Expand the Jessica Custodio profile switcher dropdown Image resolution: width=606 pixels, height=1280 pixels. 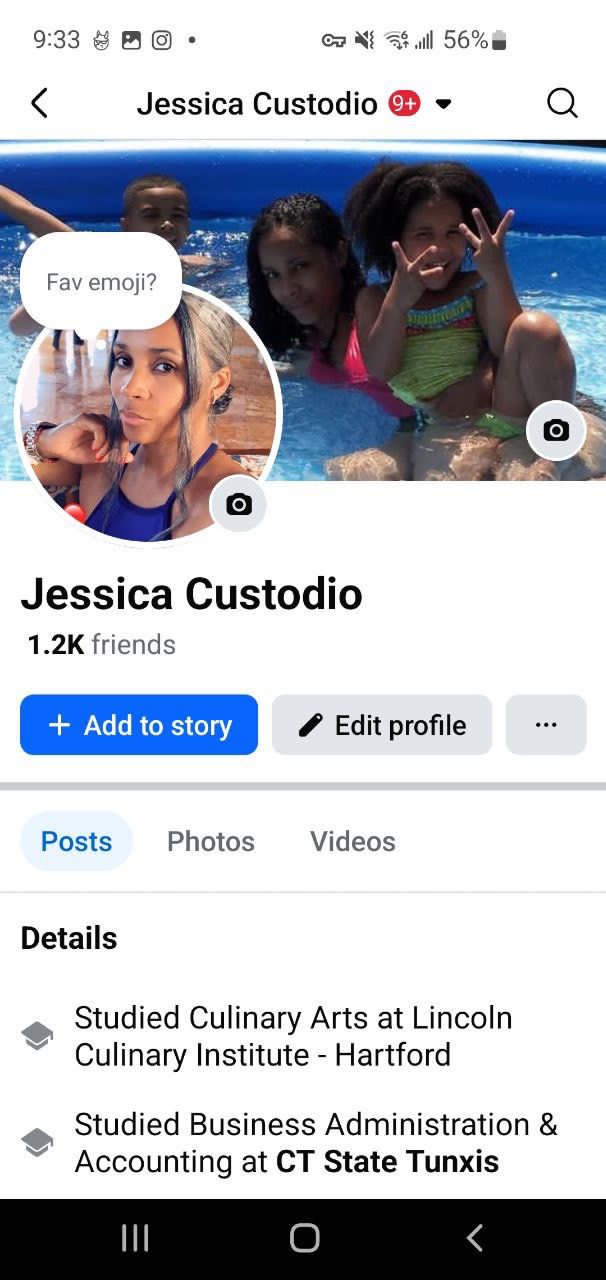pos(444,104)
